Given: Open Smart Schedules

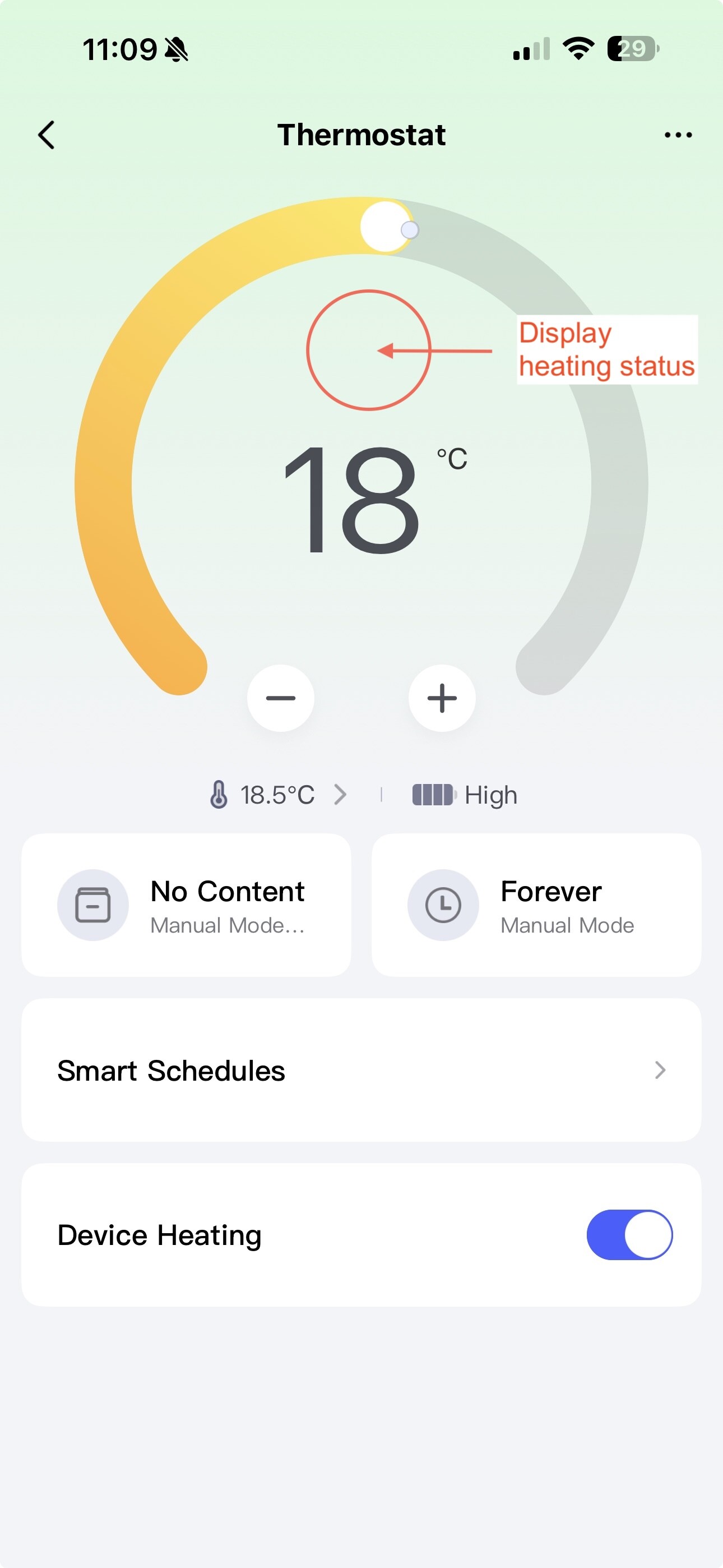Looking at the screenshot, I should 361,1070.
